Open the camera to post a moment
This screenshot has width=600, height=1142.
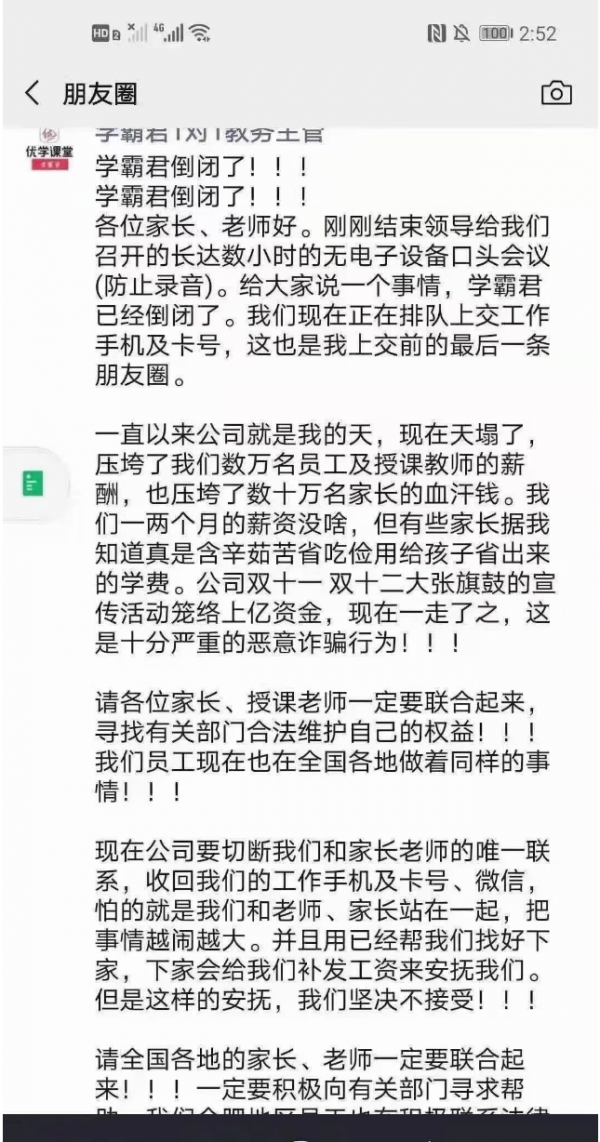[x=556, y=94]
